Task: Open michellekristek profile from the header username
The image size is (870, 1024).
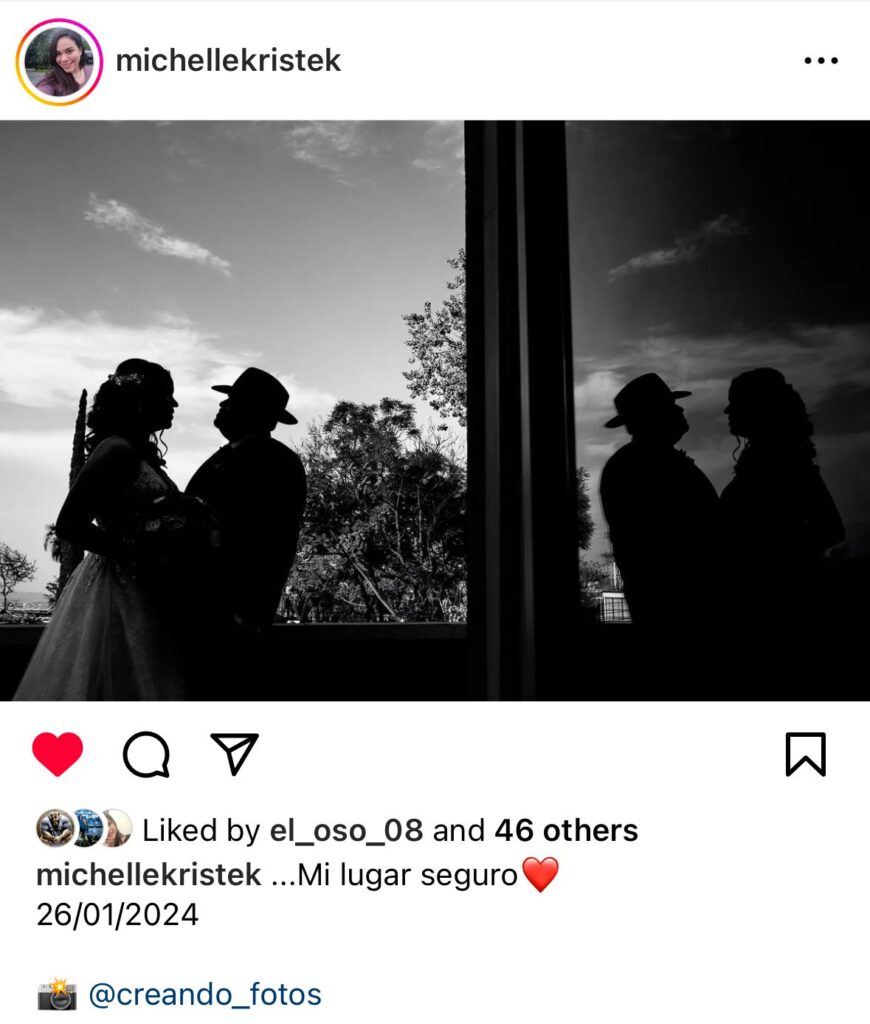Action: [228, 61]
